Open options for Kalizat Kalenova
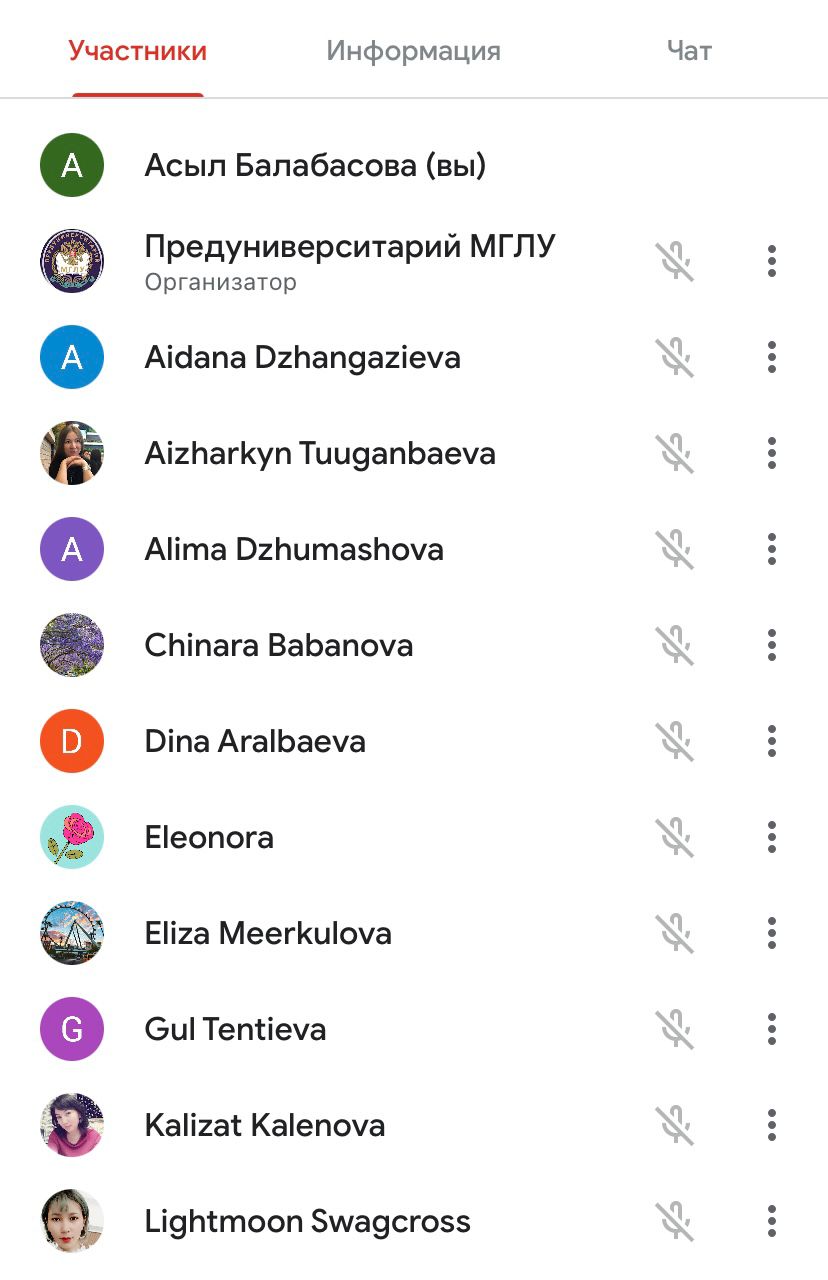 [771, 1125]
